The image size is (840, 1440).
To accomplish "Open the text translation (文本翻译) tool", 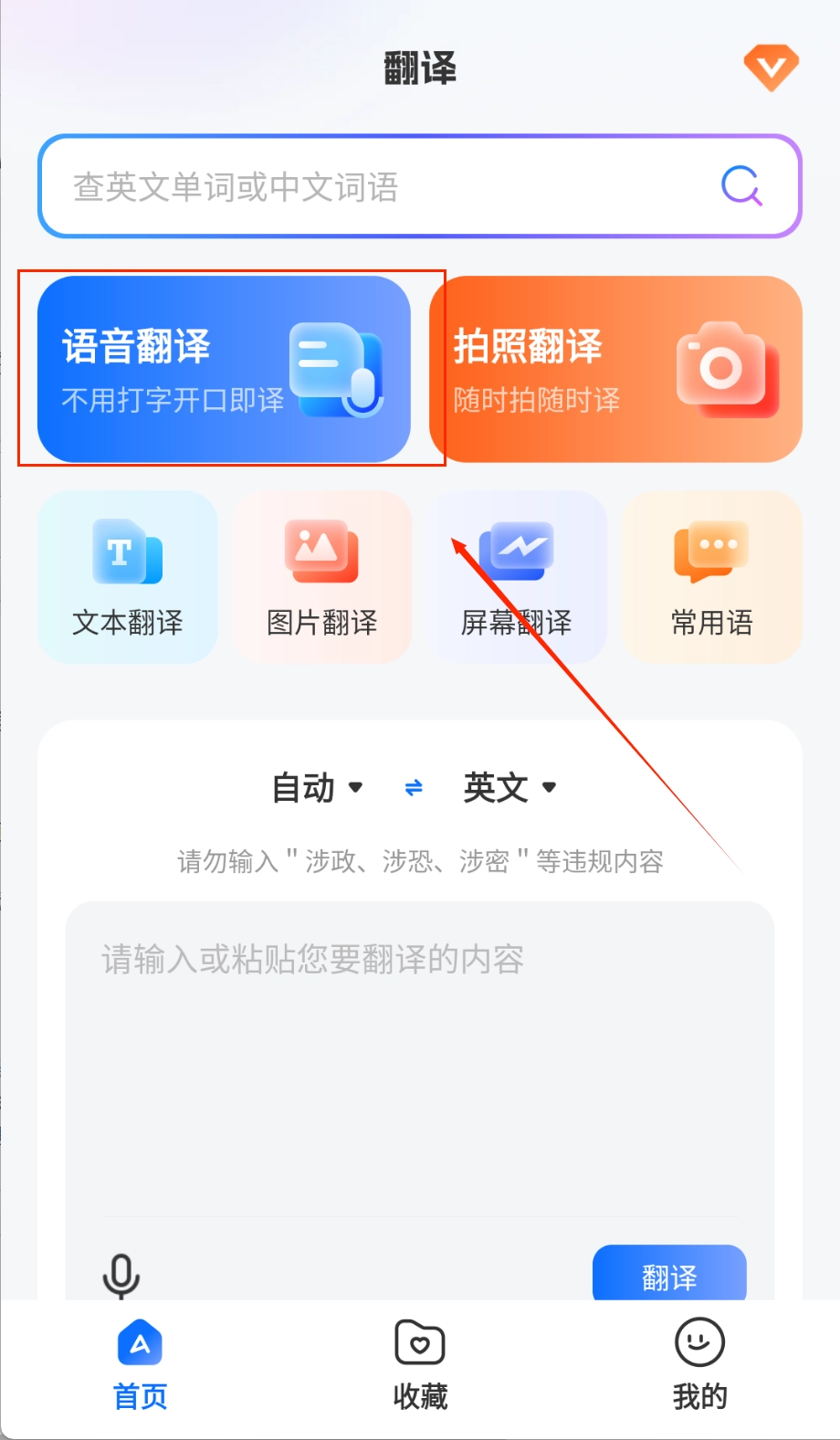I will tap(127, 575).
